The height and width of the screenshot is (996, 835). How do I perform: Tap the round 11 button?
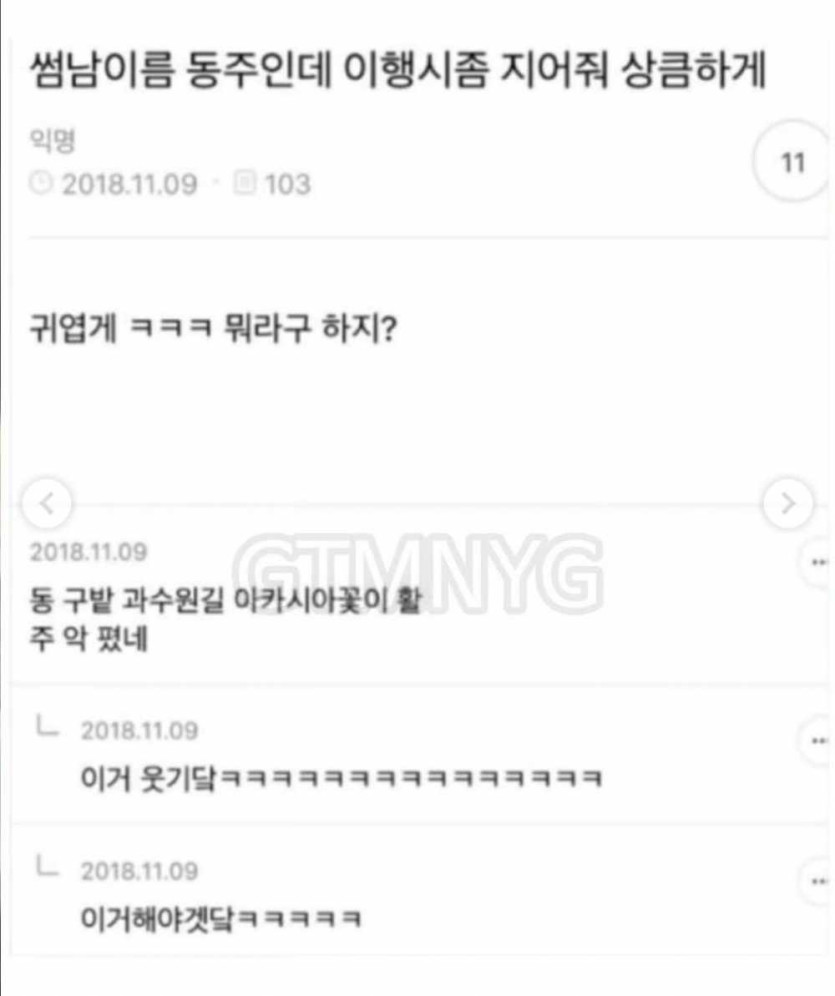tap(792, 164)
